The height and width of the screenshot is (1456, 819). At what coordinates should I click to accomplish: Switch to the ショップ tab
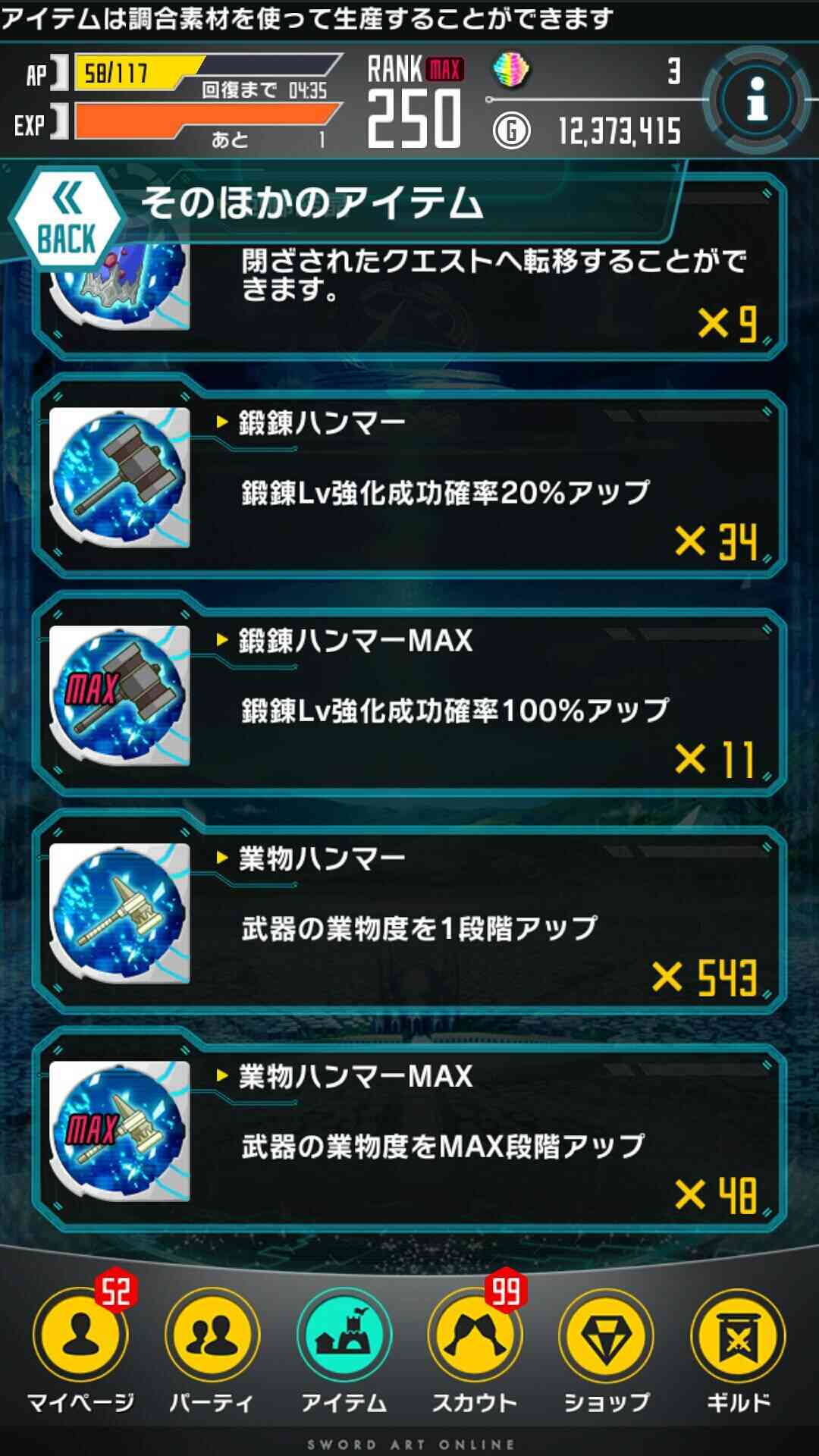[x=606, y=1349]
